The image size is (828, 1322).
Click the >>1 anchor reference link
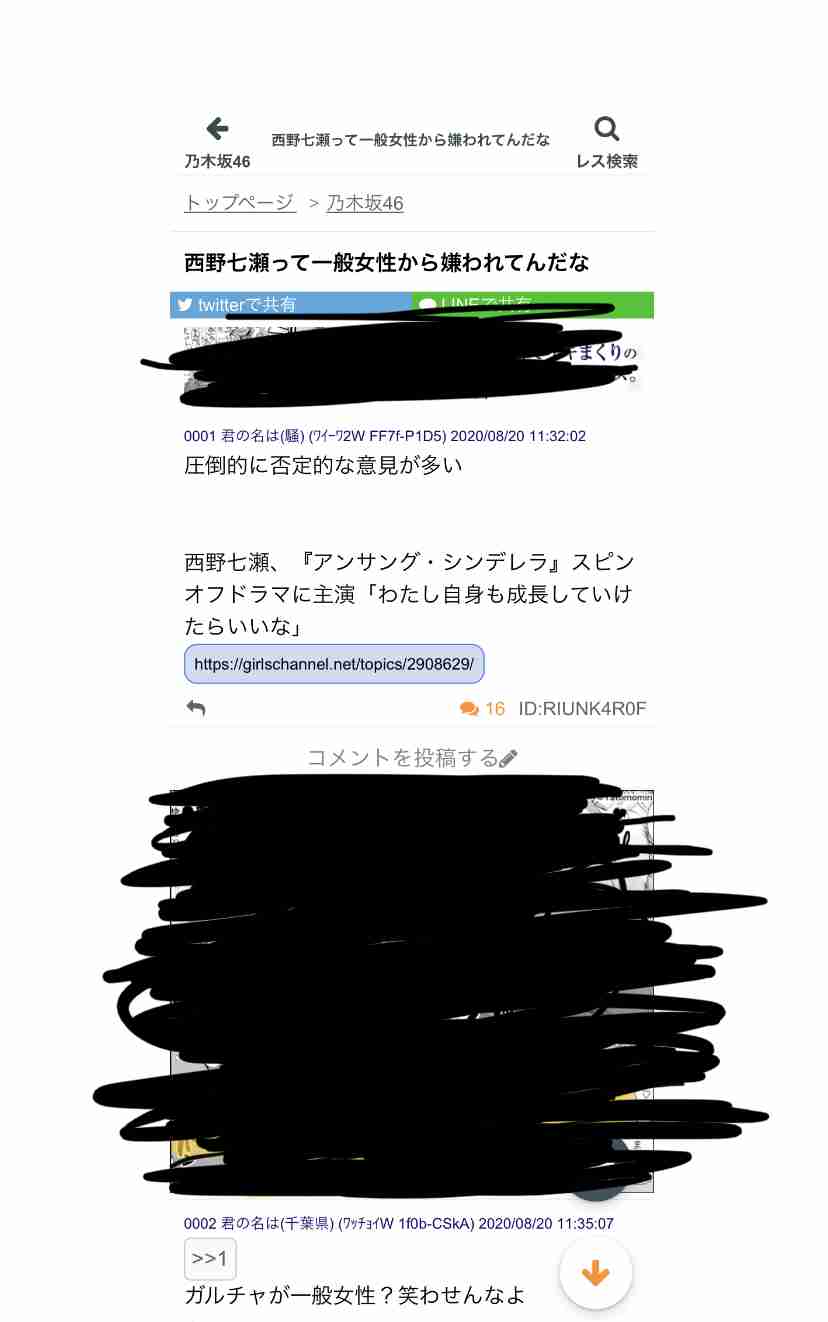click(210, 1259)
